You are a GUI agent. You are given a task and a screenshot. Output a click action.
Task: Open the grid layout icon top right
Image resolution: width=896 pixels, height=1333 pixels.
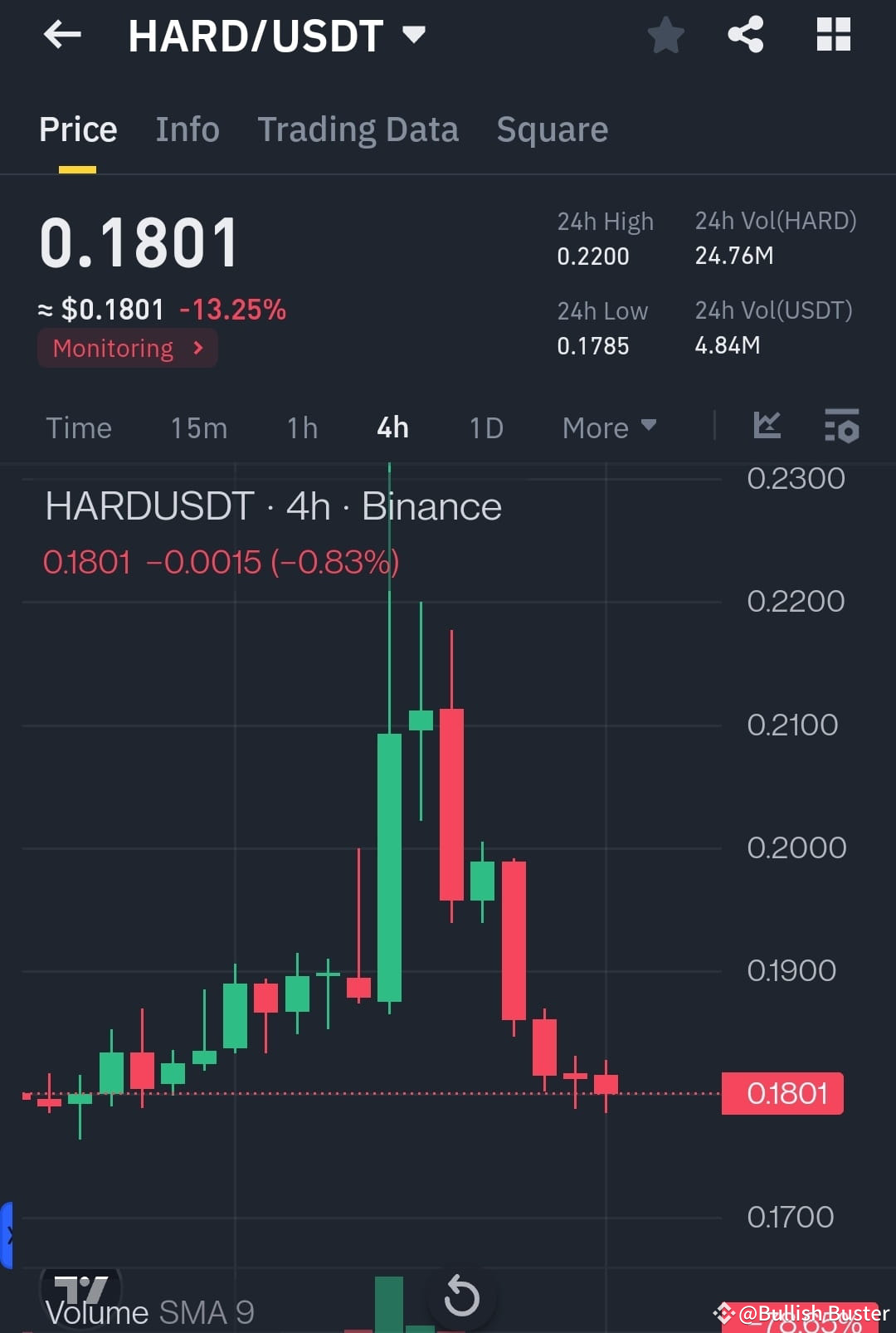pyautogui.click(x=833, y=35)
